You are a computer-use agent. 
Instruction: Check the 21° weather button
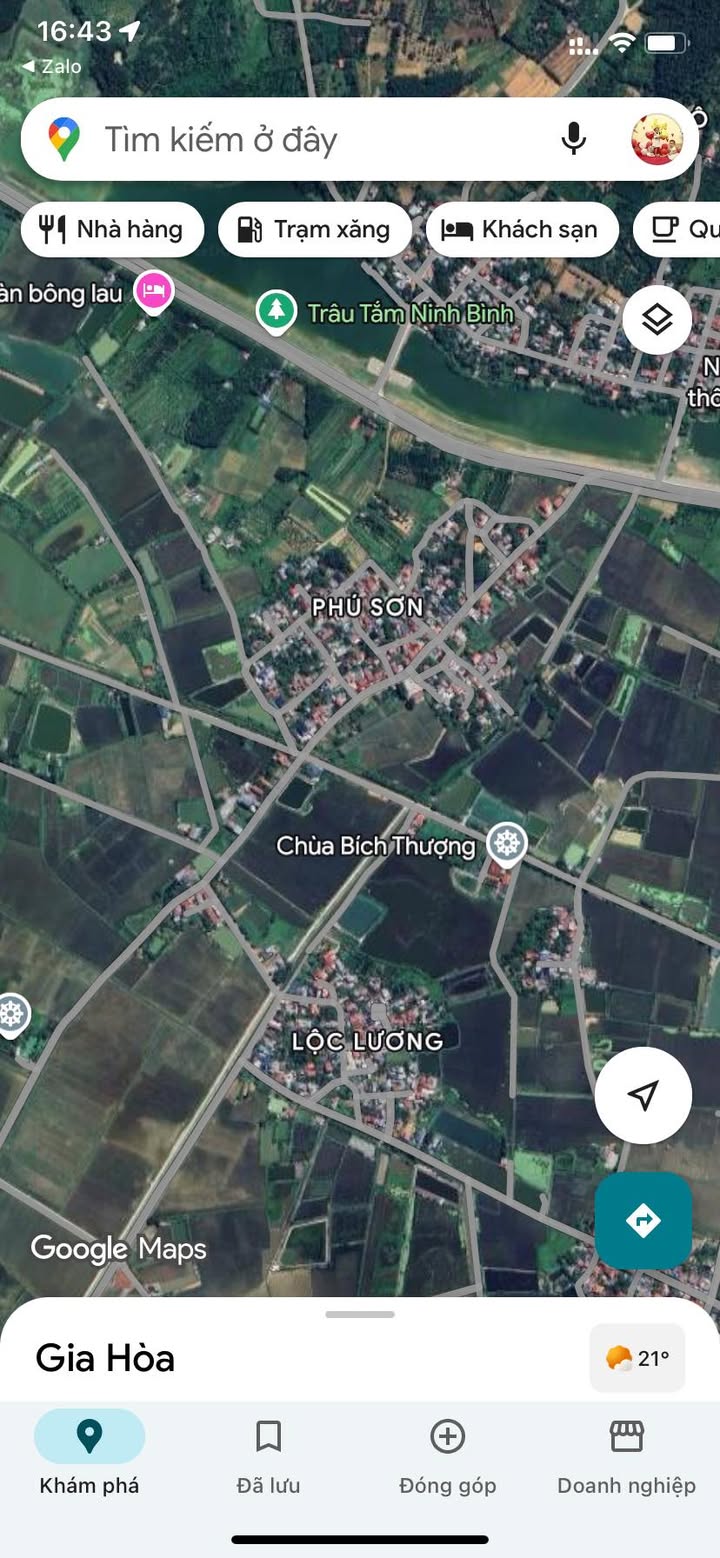pyautogui.click(x=637, y=1358)
